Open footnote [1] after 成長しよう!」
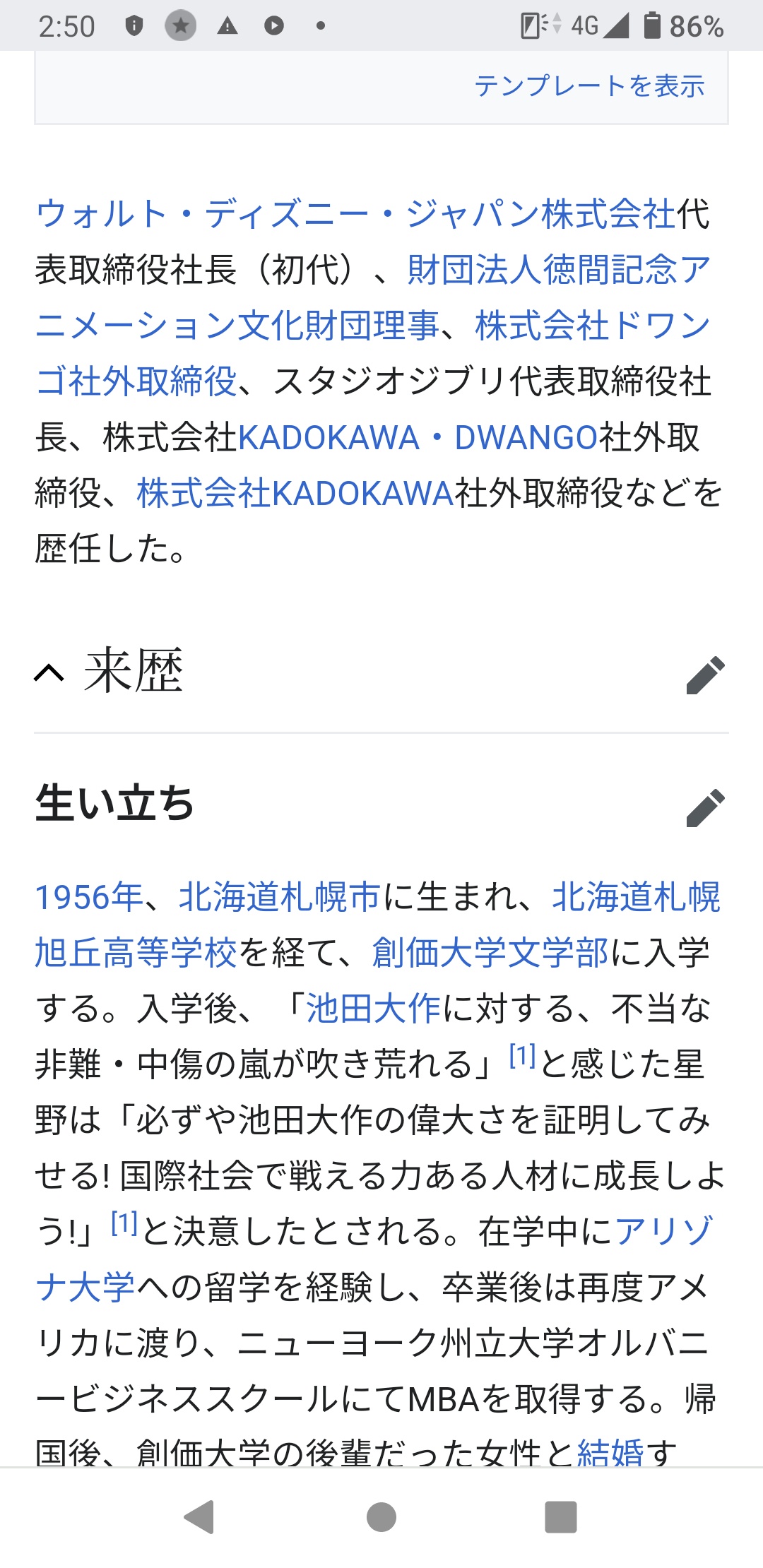 pos(124,1223)
